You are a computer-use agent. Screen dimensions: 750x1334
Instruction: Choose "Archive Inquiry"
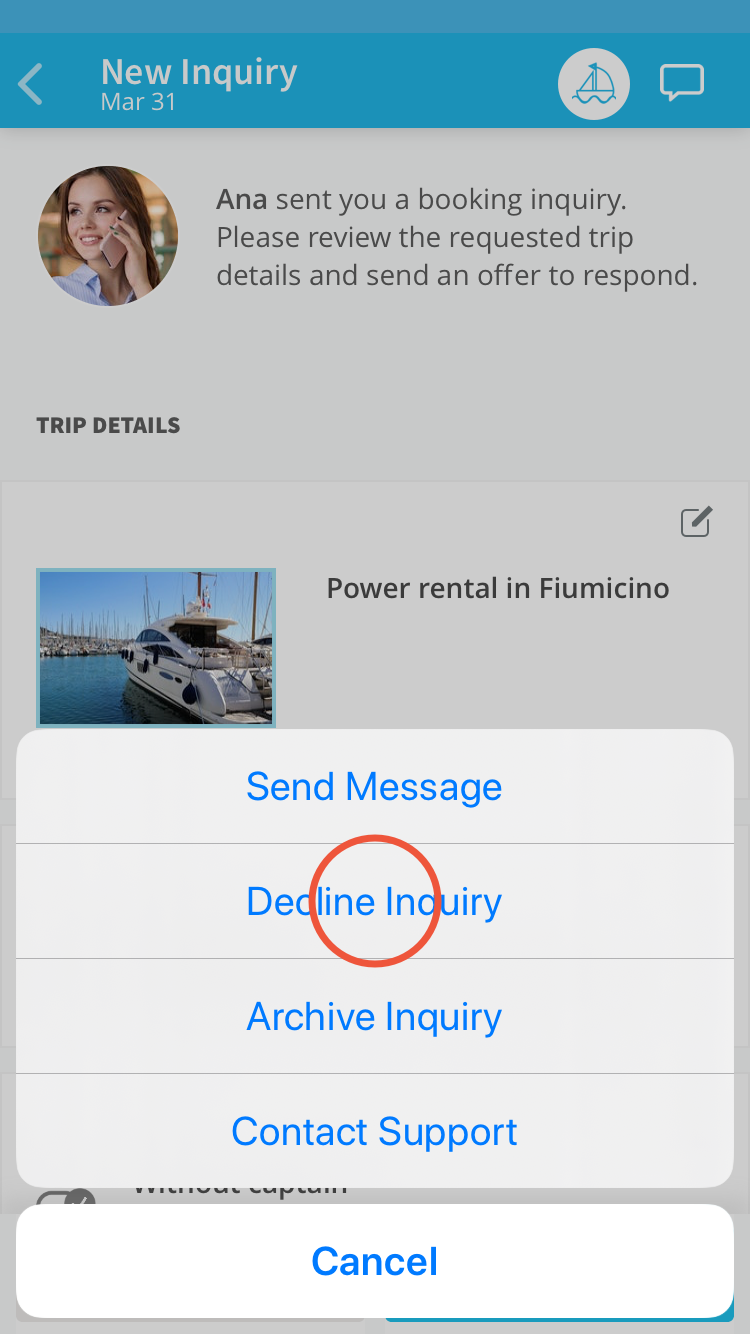tap(374, 1016)
